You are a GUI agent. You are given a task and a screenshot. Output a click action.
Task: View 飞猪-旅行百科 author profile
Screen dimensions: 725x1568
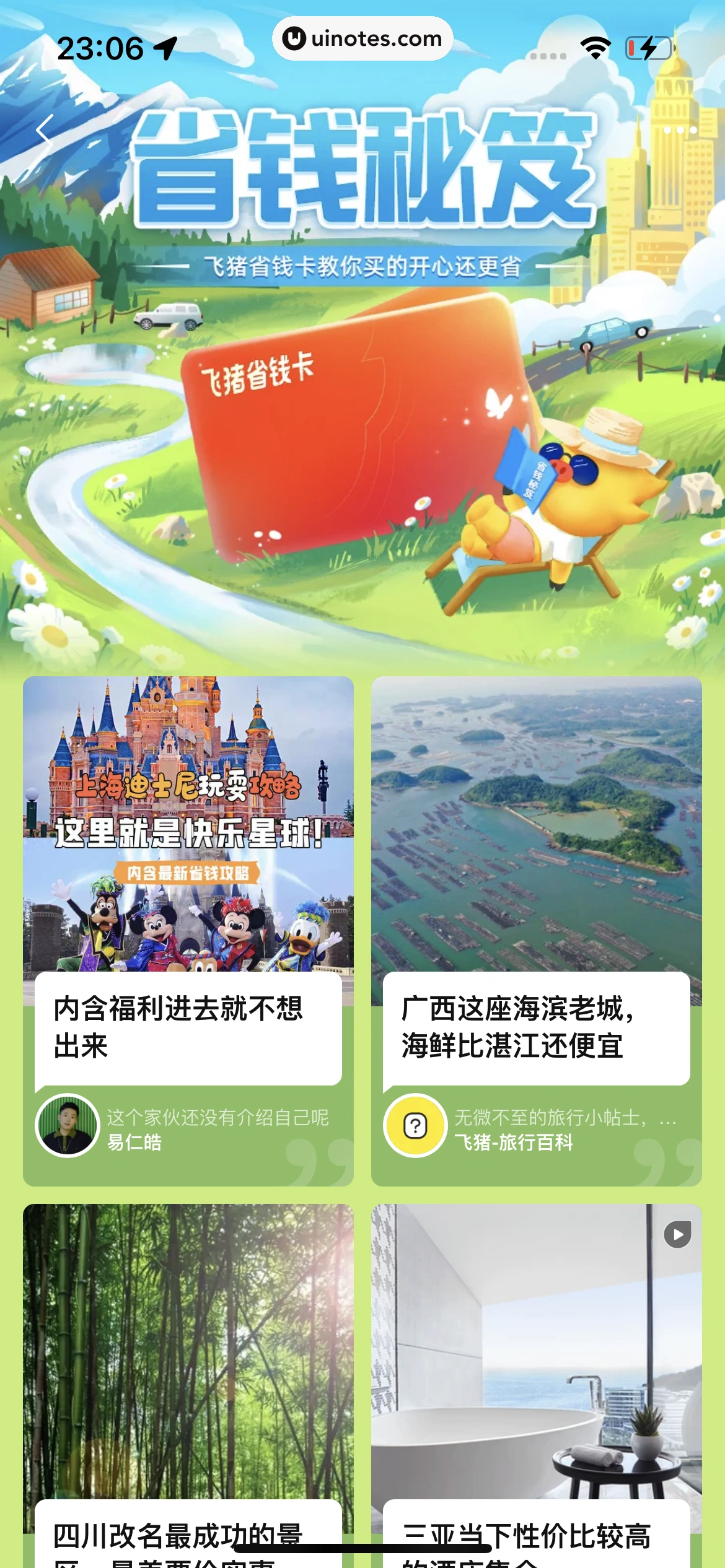(x=415, y=1125)
